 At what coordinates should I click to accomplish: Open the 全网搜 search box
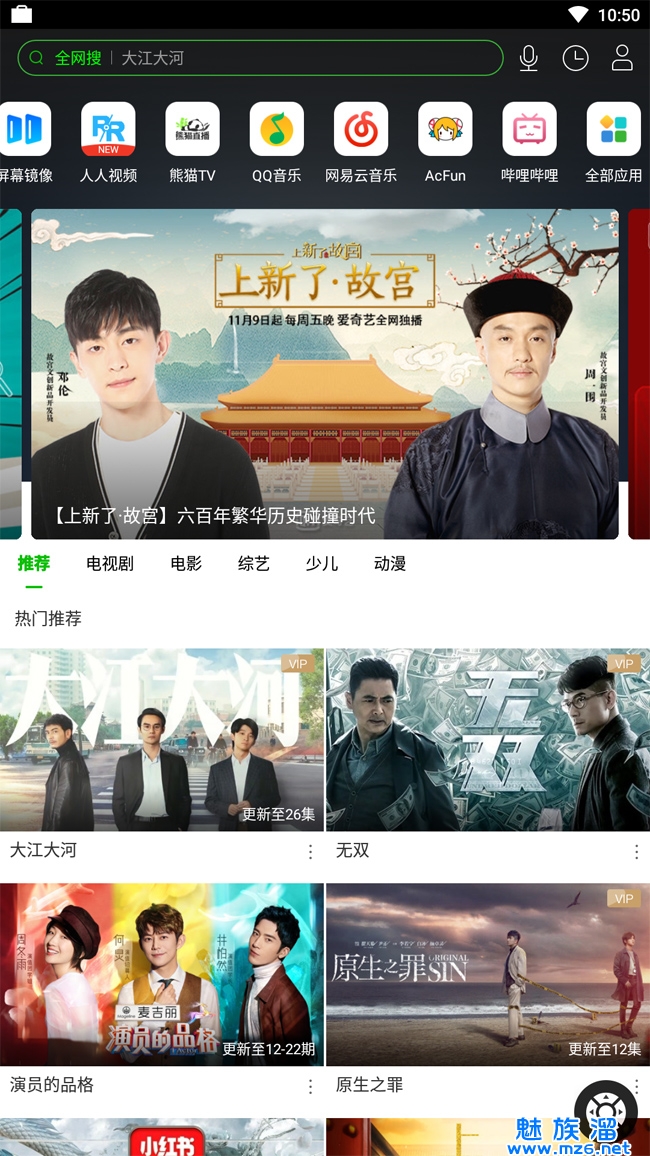click(260, 58)
